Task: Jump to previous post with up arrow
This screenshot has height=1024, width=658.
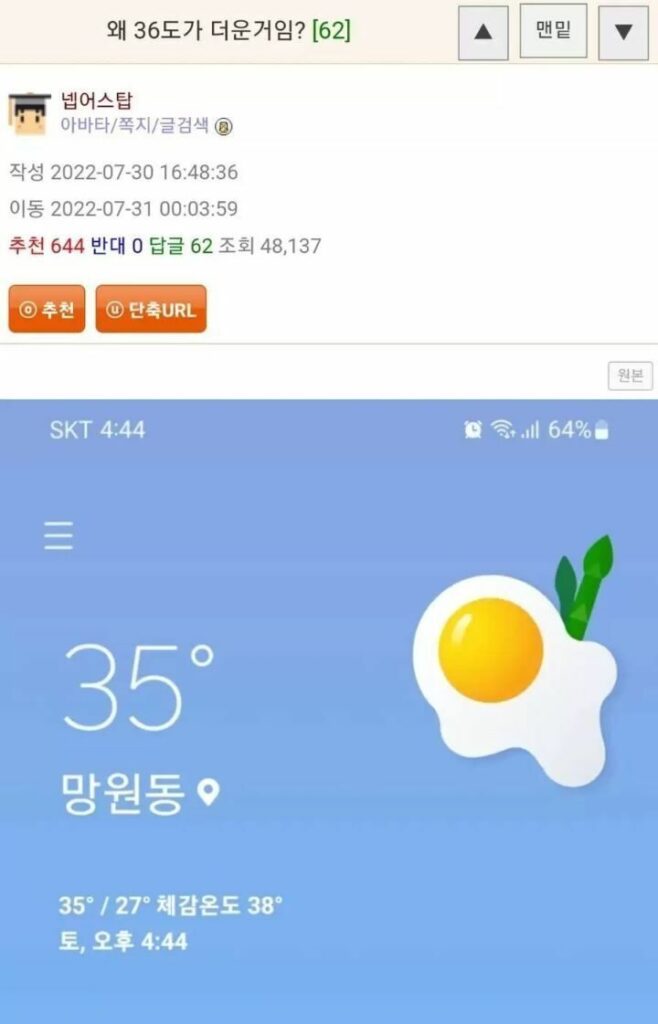Action: pyautogui.click(x=483, y=32)
